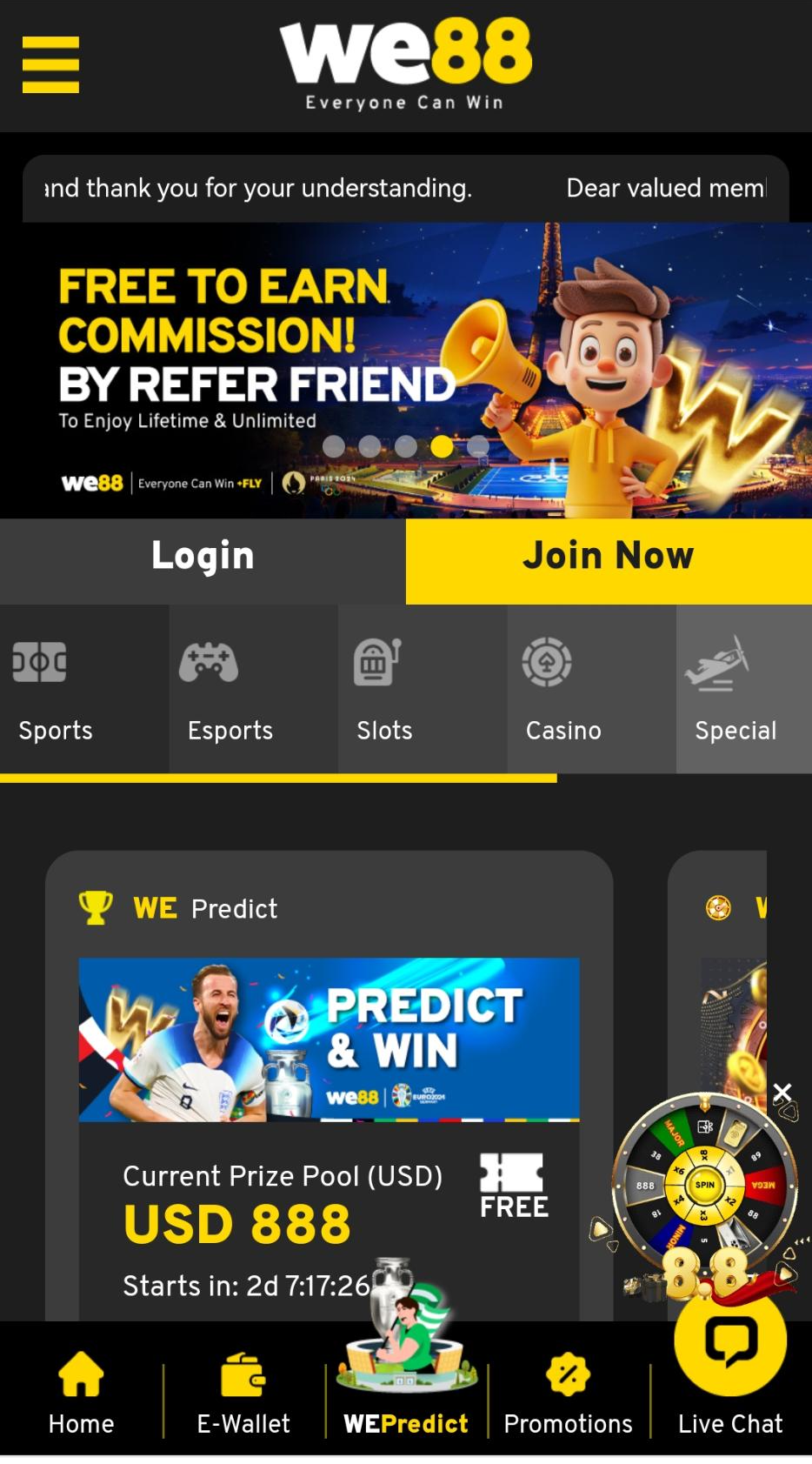
Task: Open the Predict & Win card
Action: 329,1040
